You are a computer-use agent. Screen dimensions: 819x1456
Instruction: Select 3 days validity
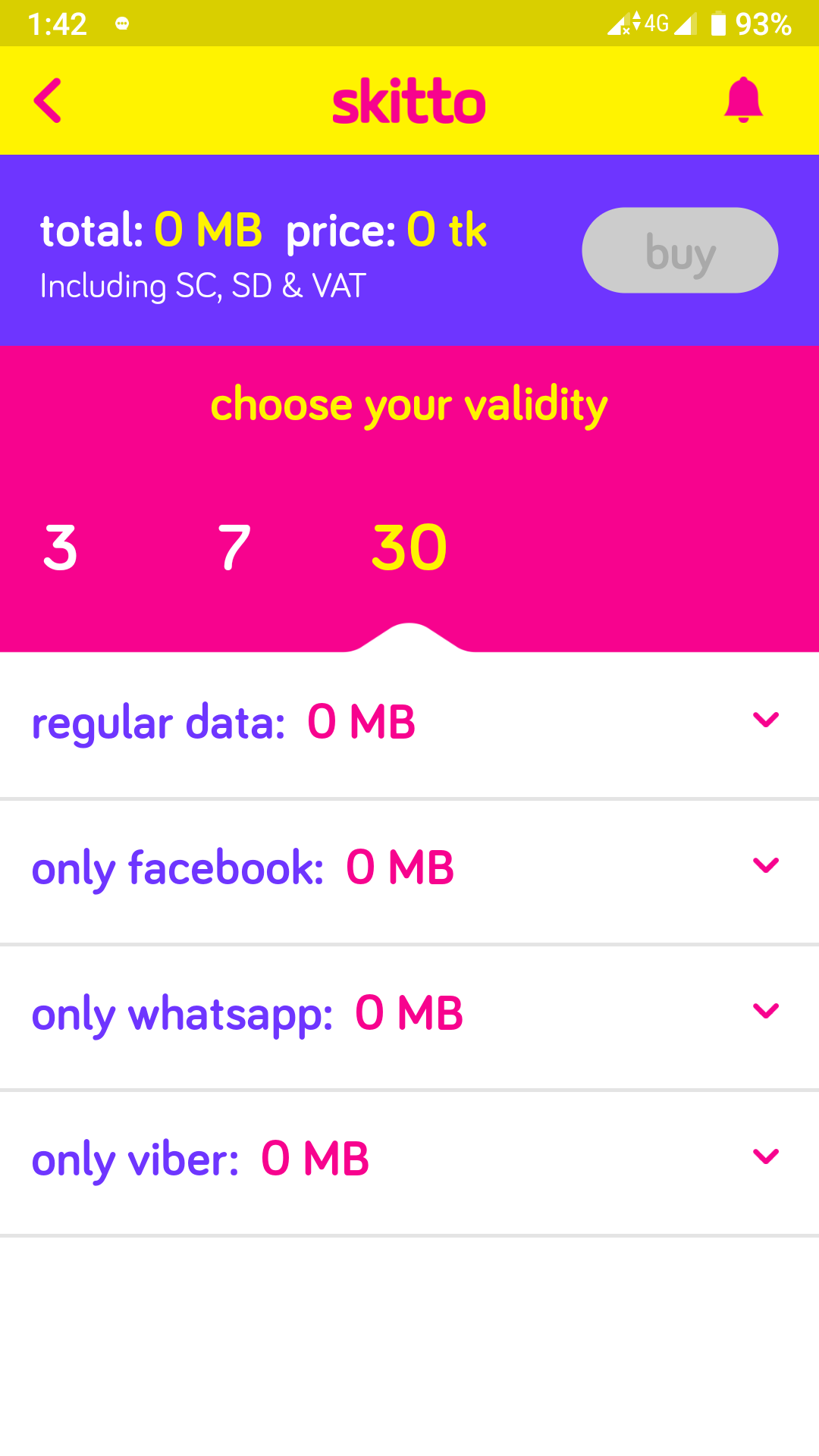pyautogui.click(x=61, y=548)
